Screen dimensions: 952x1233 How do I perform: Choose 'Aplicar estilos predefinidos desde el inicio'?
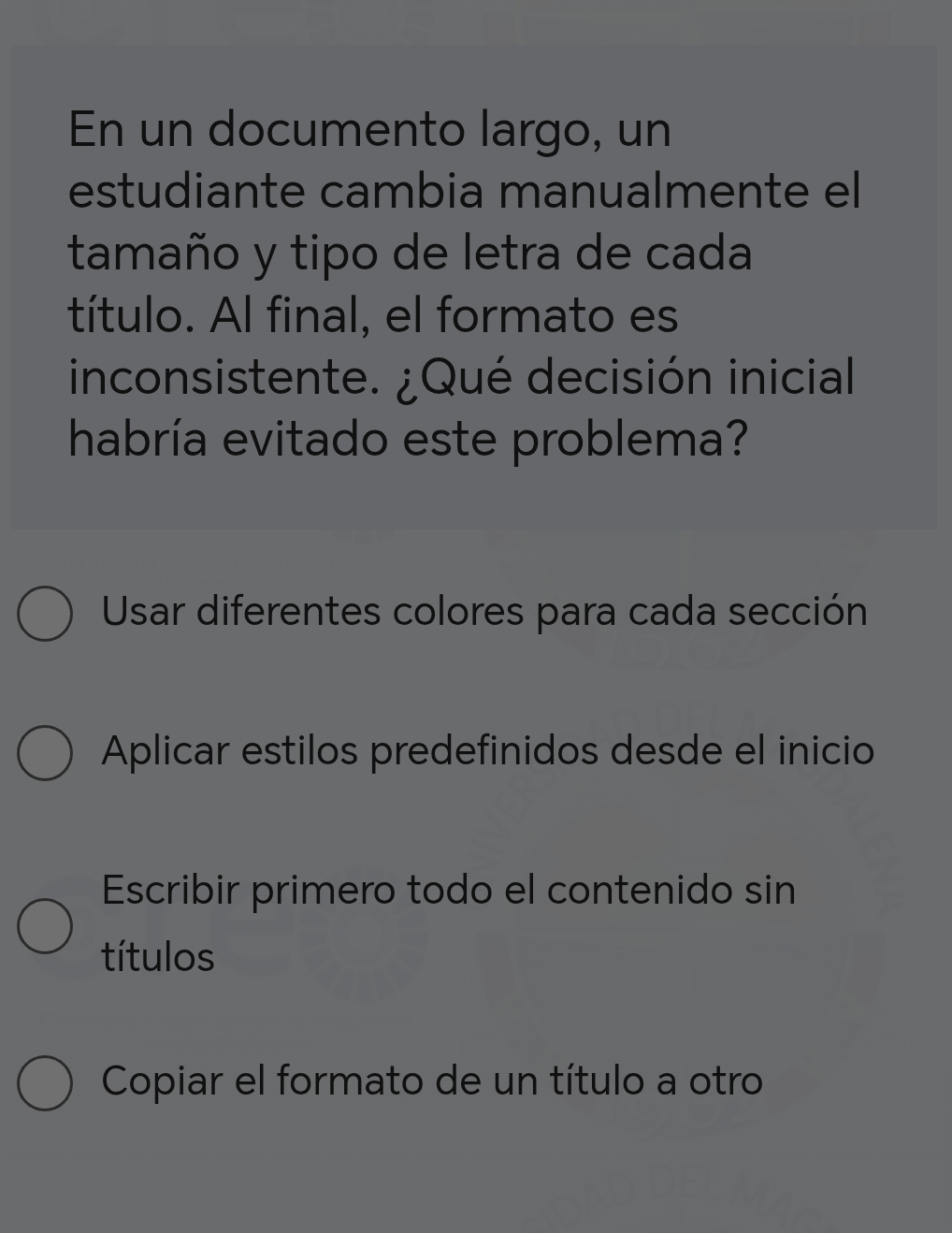pos(45,753)
